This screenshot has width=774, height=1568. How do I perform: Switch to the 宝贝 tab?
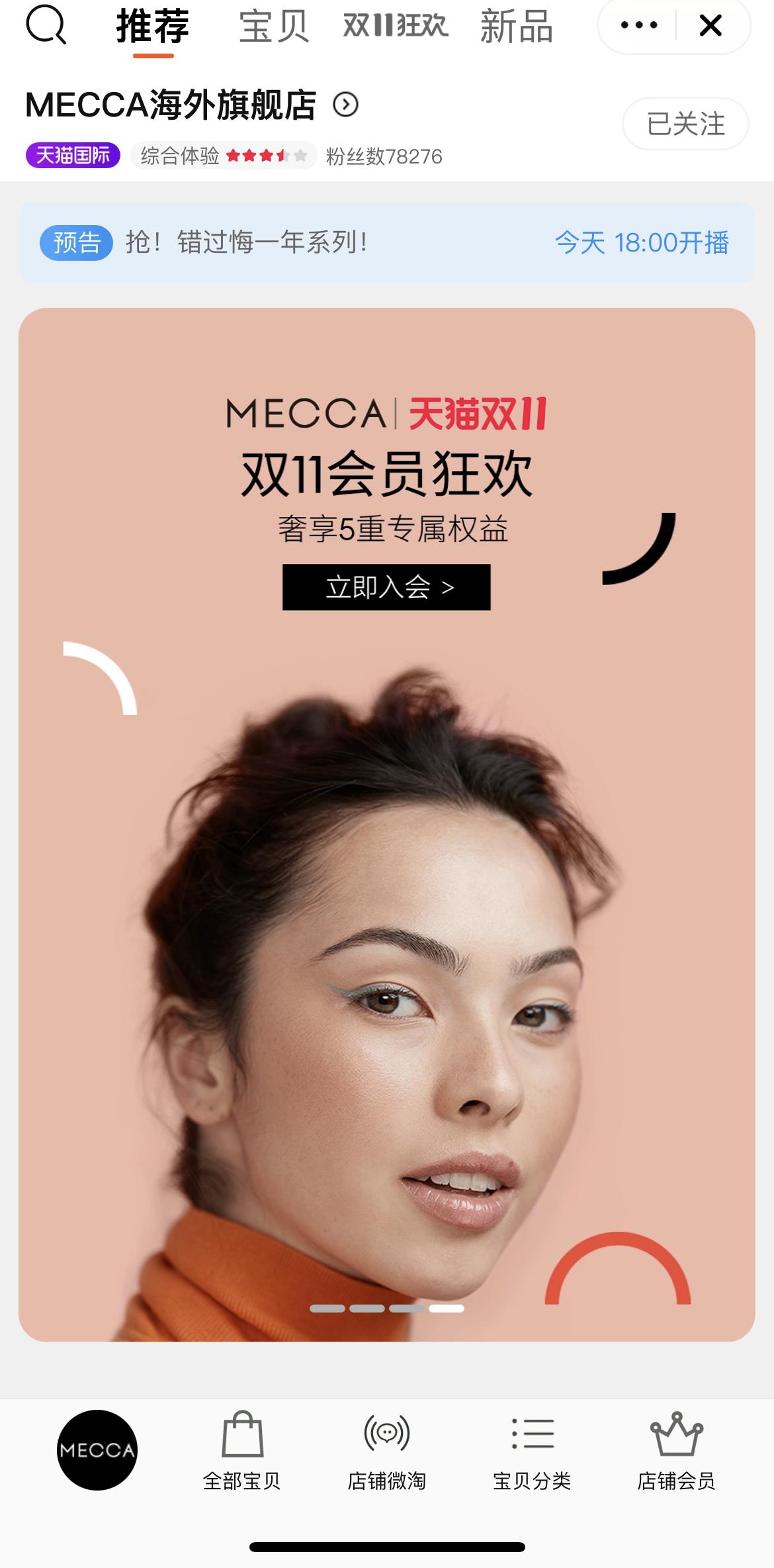coord(273,26)
